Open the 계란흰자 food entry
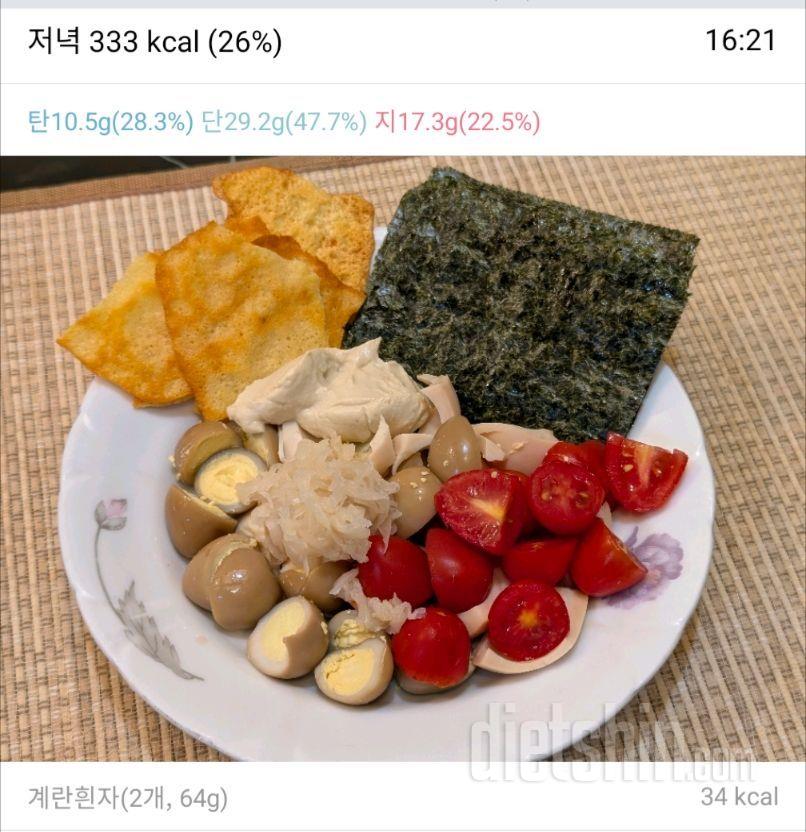The width and height of the screenshot is (806, 832). [128, 798]
